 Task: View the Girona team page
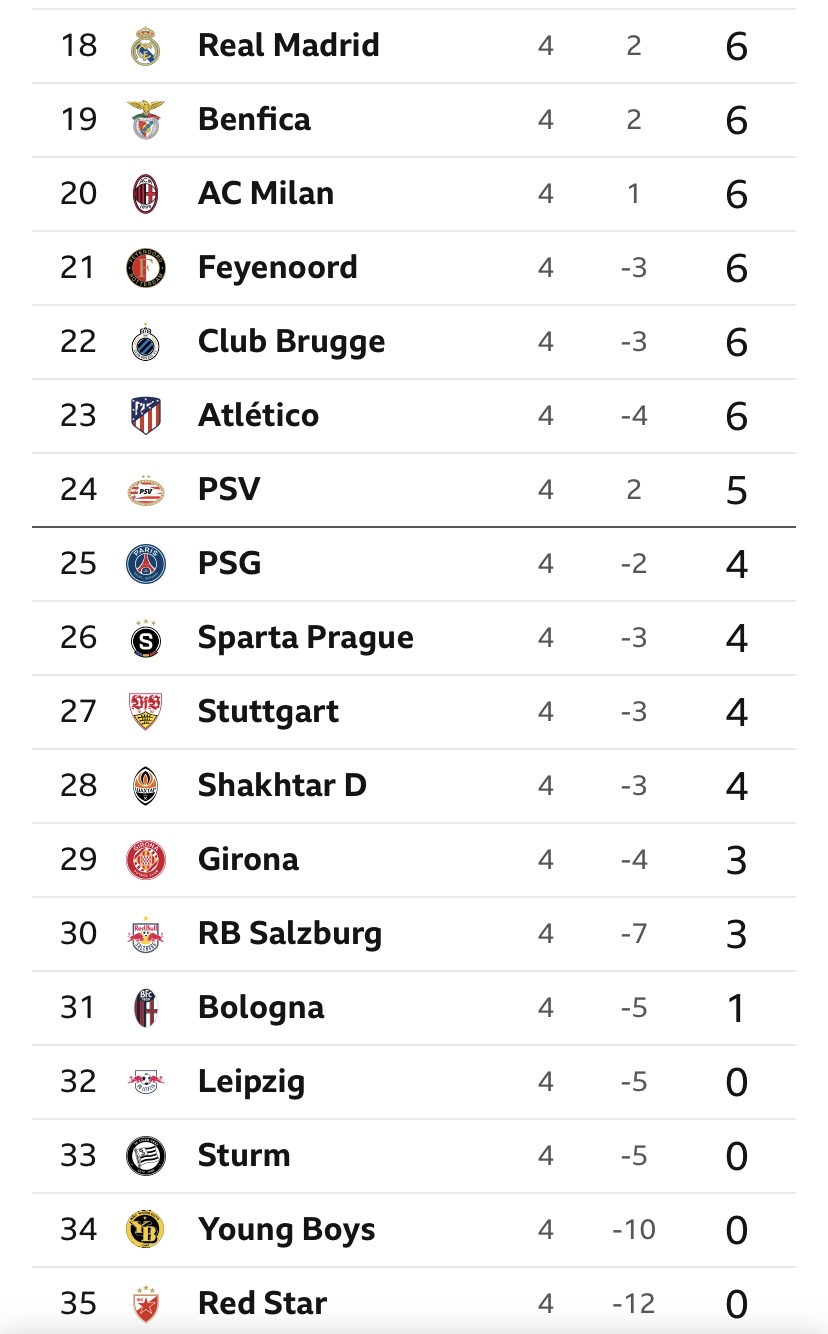(x=248, y=859)
